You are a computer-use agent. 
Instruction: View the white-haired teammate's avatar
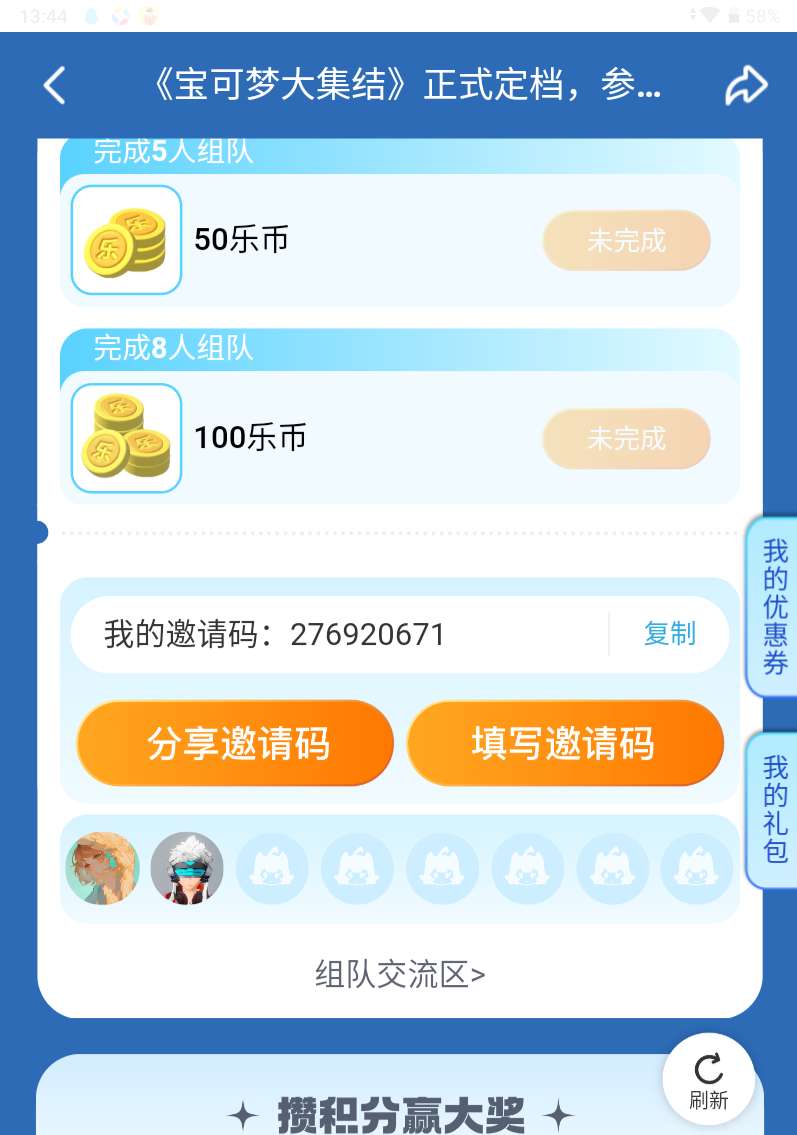[187, 868]
